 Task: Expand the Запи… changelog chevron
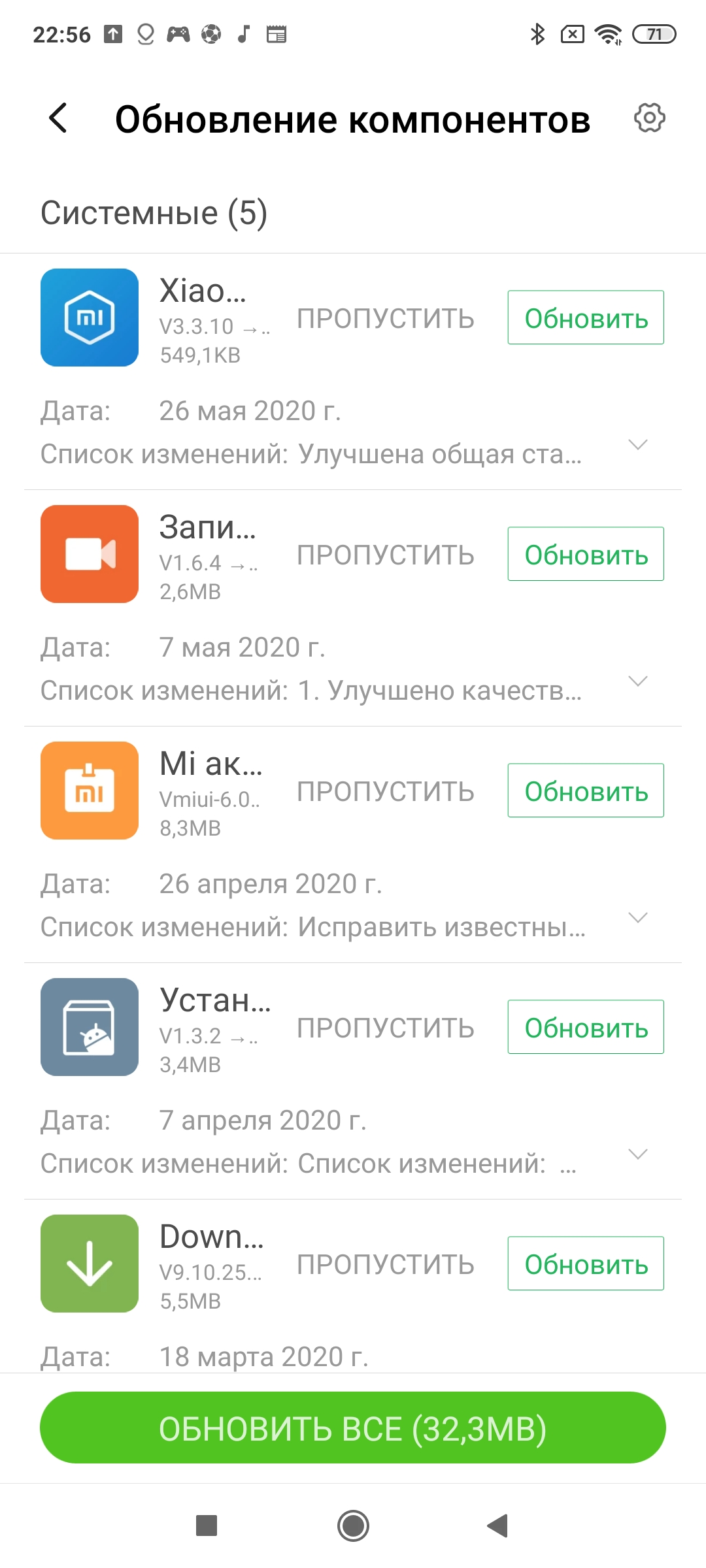pyautogui.click(x=637, y=681)
